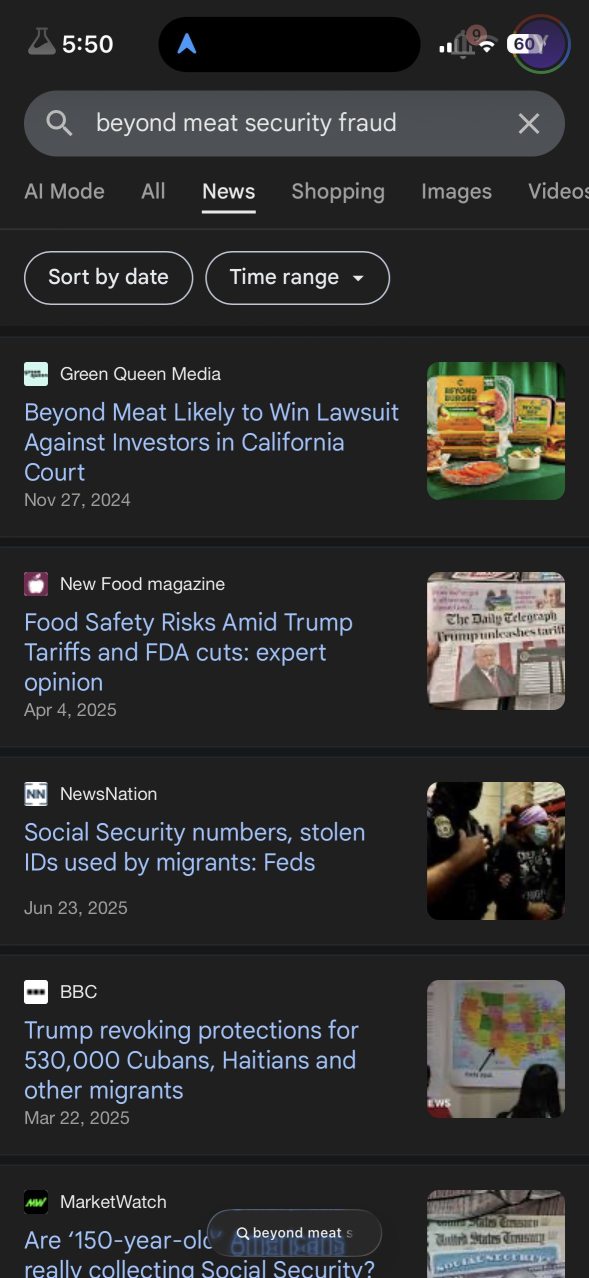The width and height of the screenshot is (589, 1278).
Task: Switch to the Videos tab
Action: 558,191
